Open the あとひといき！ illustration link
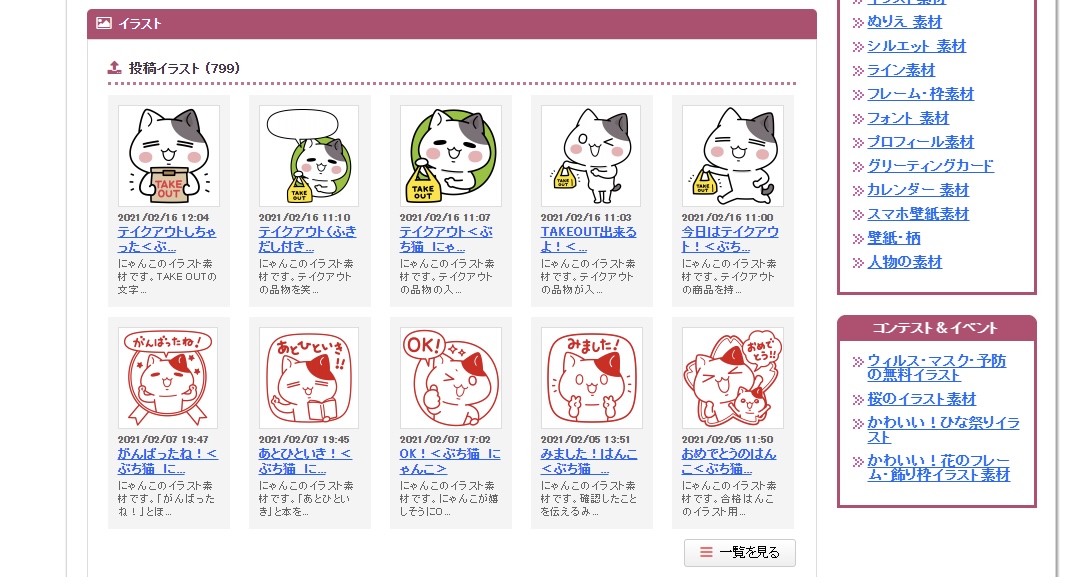 (x=305, y=461)
